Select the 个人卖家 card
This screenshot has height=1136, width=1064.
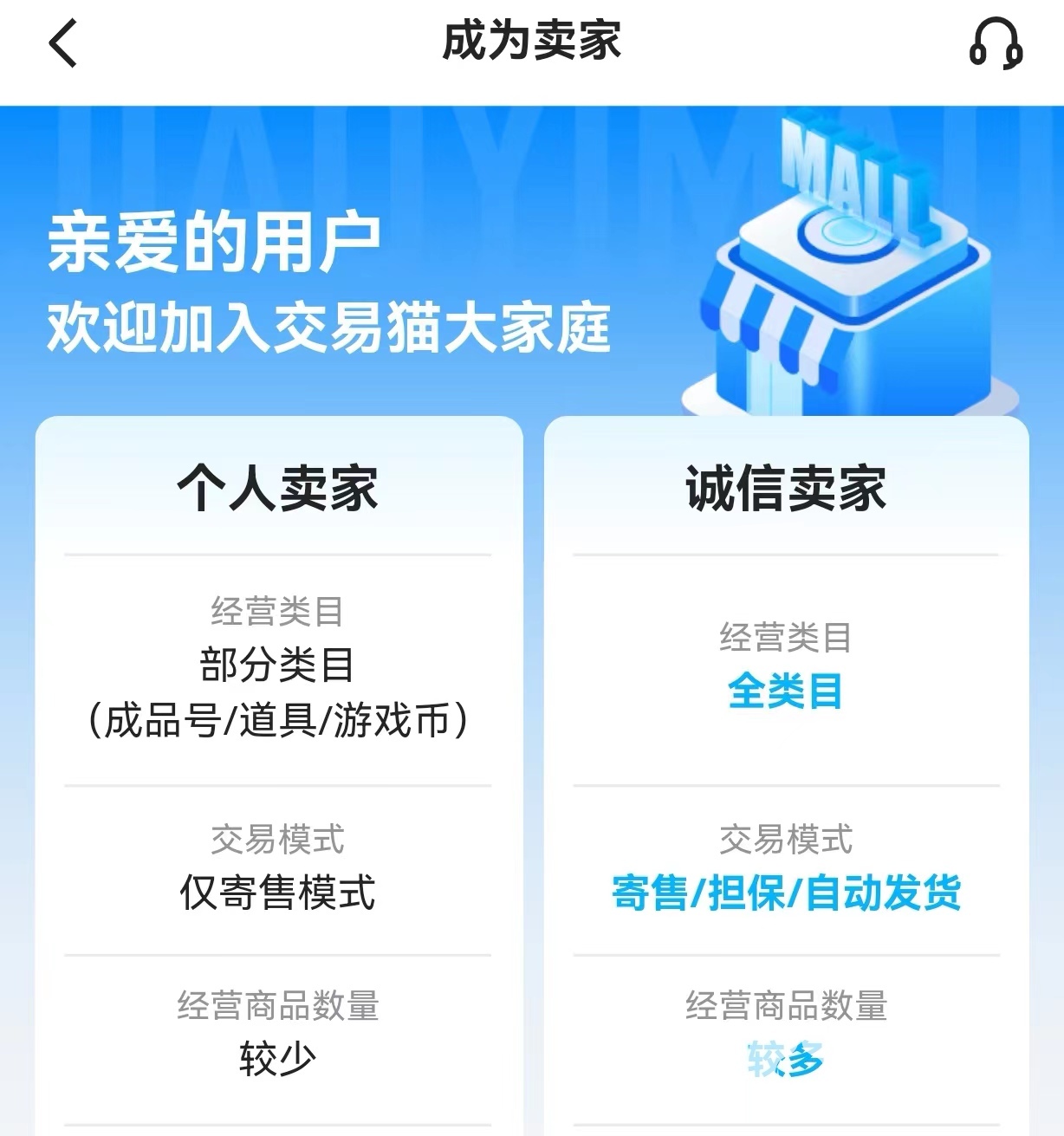click(x=278, y=489)
